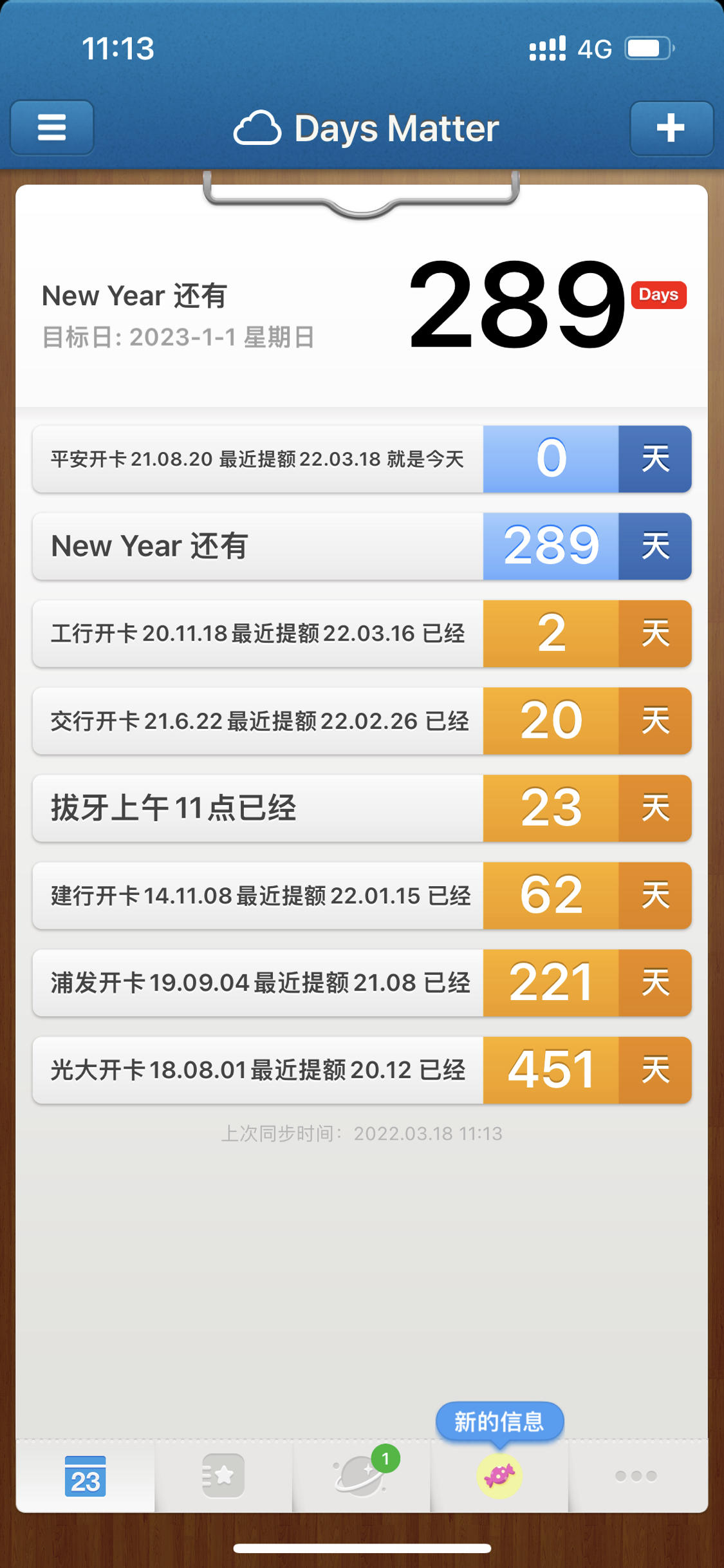Open the 工行开卡 event row
724x1568 pixels.
[x=362, y=633]
